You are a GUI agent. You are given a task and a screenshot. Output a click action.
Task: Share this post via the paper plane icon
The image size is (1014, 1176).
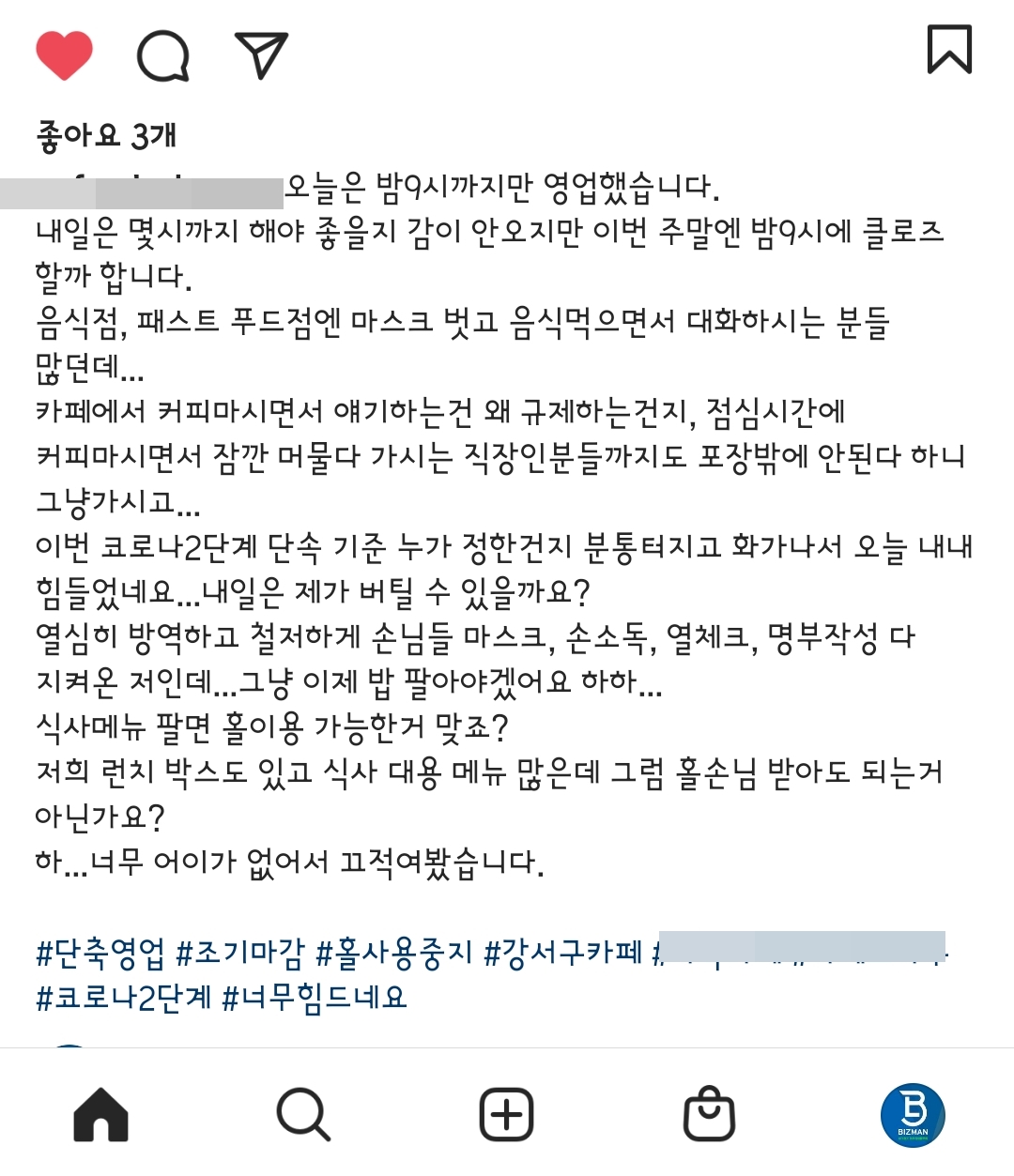coord(260,55)
